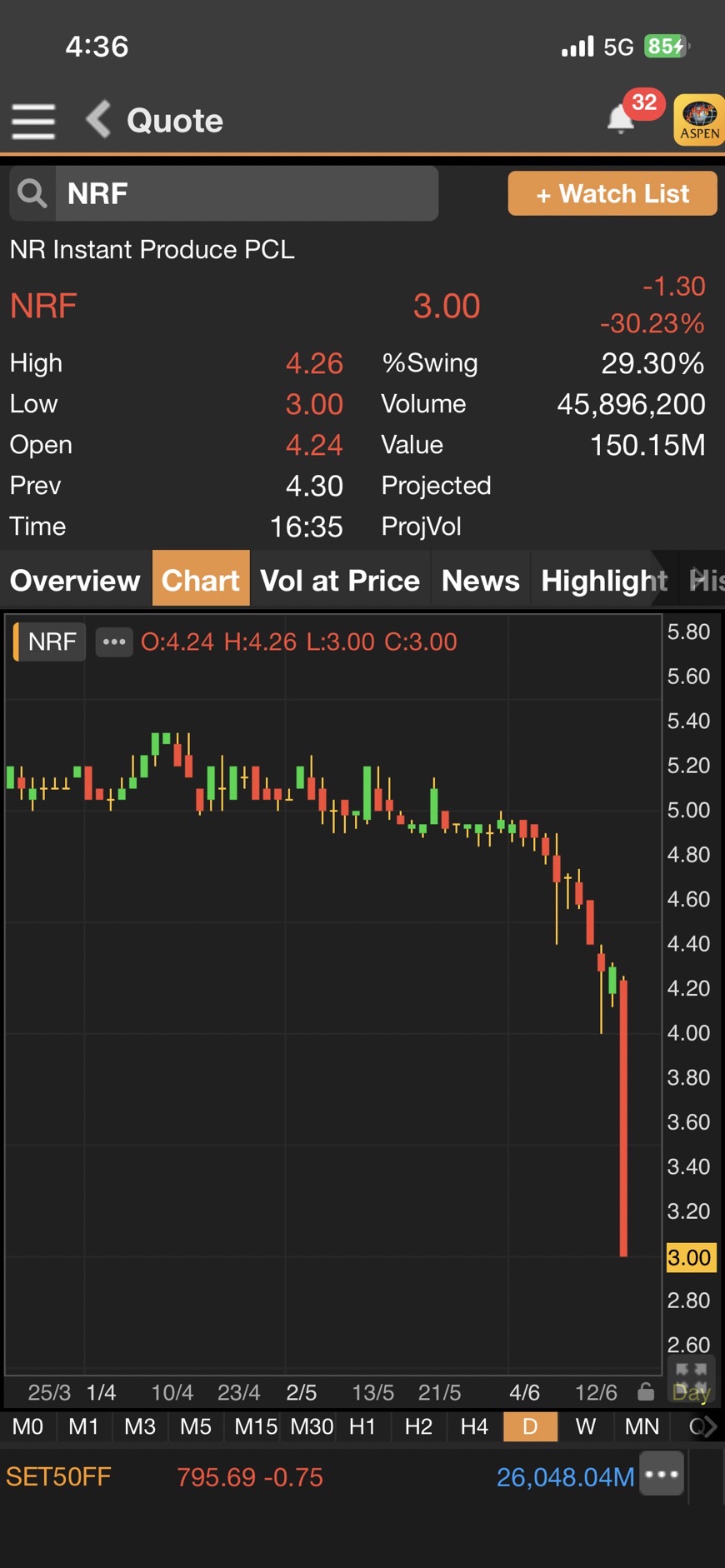
Task: Switch to the Overview tab
Action: [x=75, y=580]
